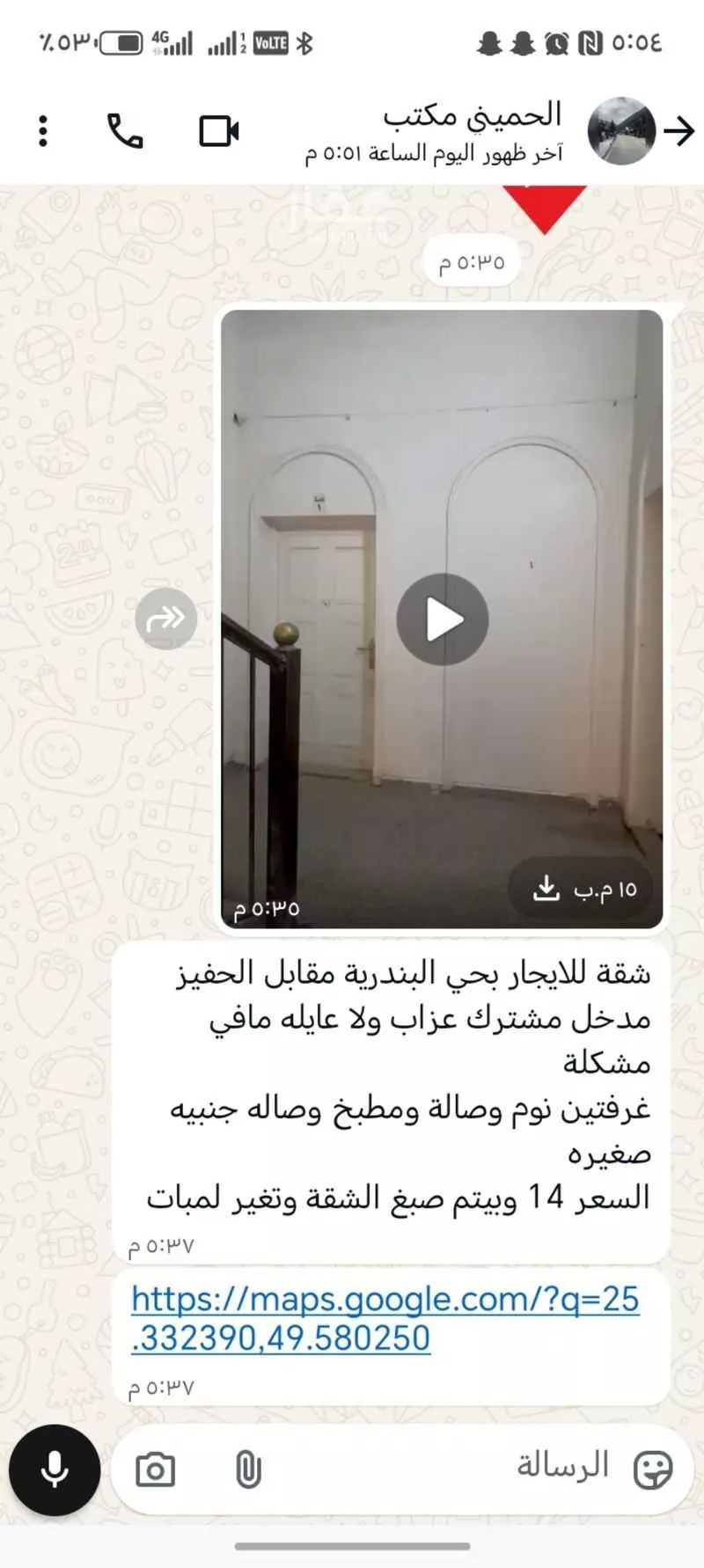The height and width of the screenshot is (1568, 704).
Task: Open the emoji and sticker picker
Action: click(653, 1469)
